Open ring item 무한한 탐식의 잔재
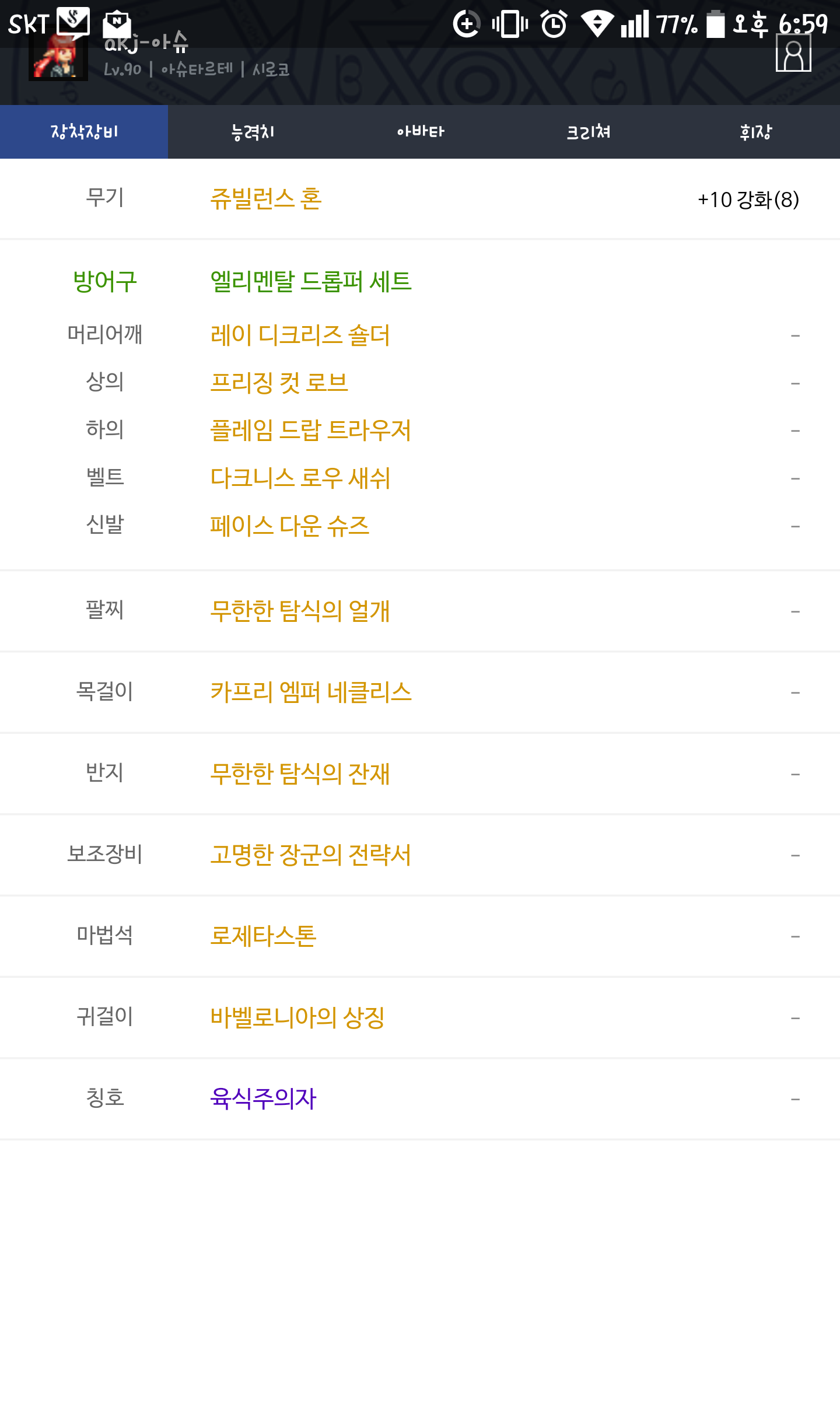The image size is (840, 1410). (299, 774)
